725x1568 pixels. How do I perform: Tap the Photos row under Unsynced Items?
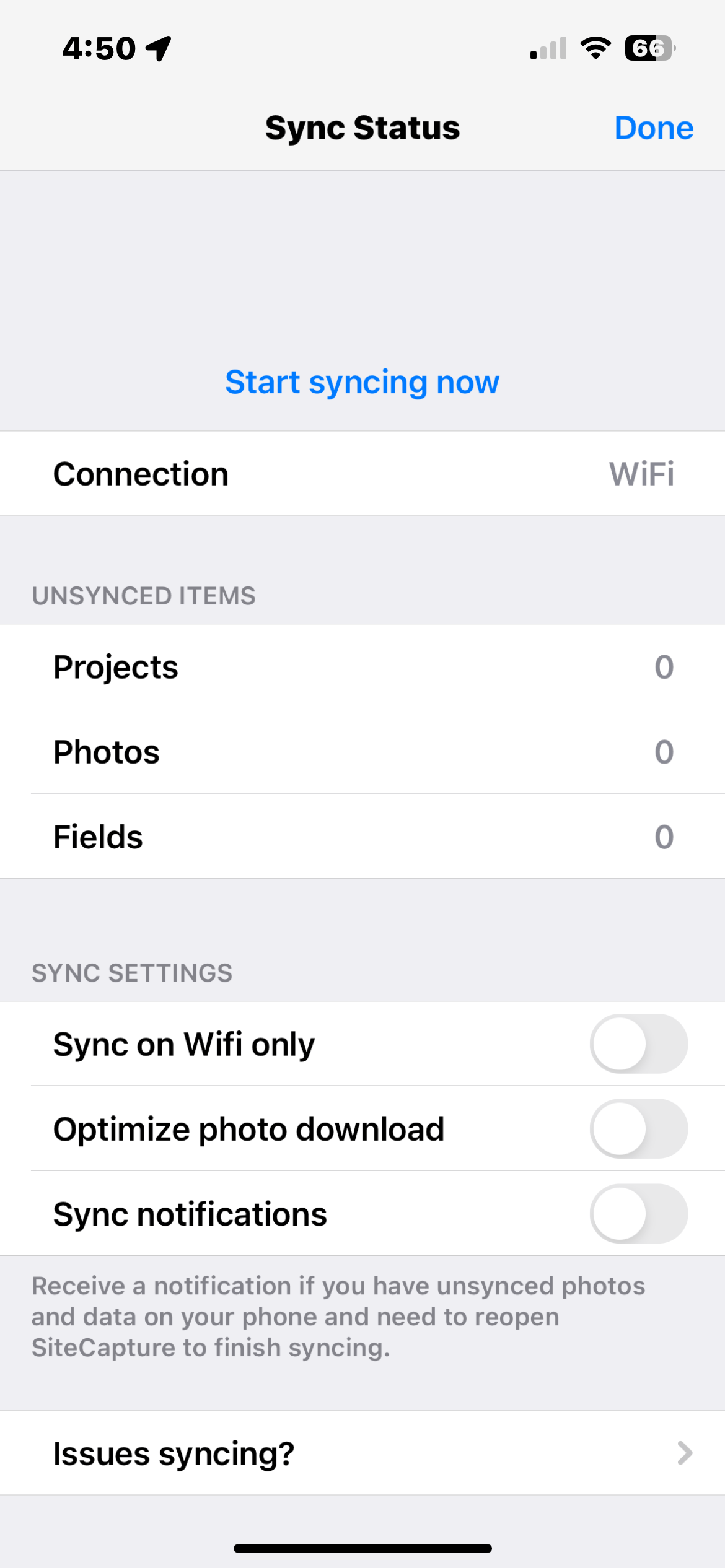[362, 752]
